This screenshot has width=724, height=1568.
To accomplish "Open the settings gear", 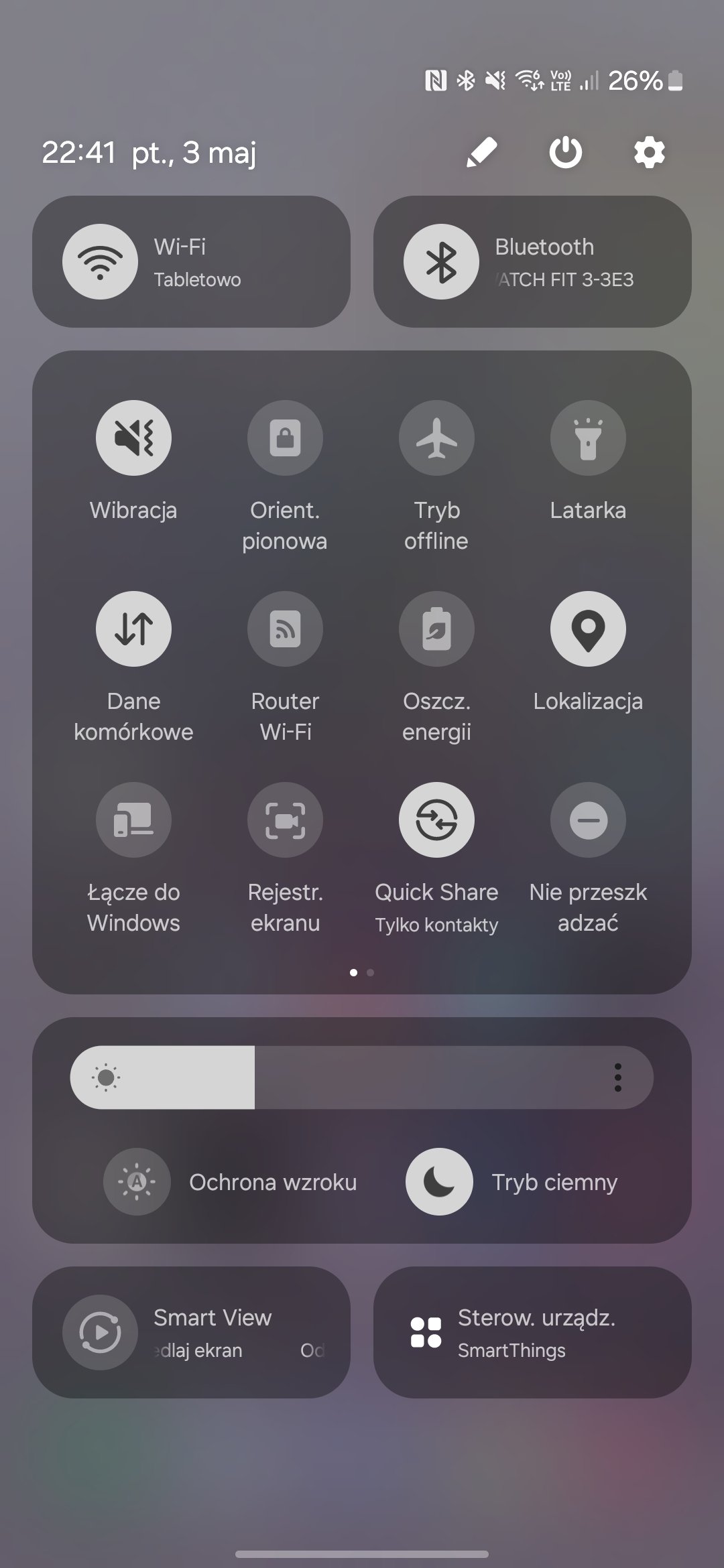I will pos(650,153).
